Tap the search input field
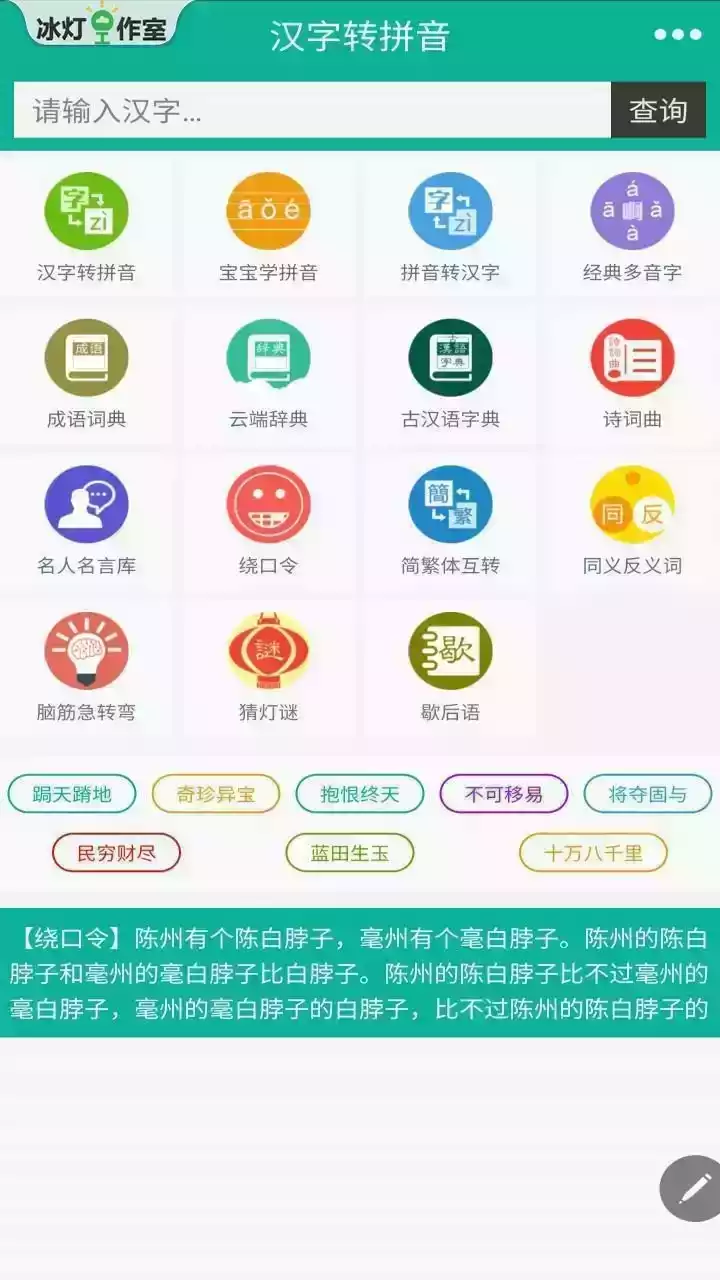The width and height of the screenshot is (720, 1280). pos(310,110)
